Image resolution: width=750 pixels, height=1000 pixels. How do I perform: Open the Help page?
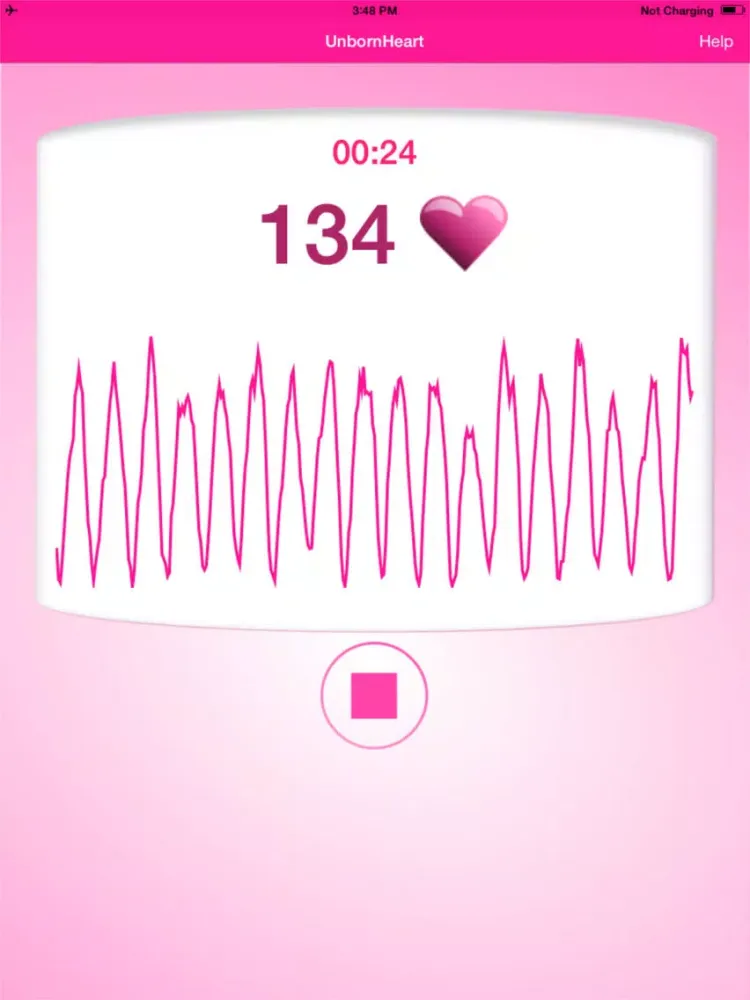(x=715, y=42)
